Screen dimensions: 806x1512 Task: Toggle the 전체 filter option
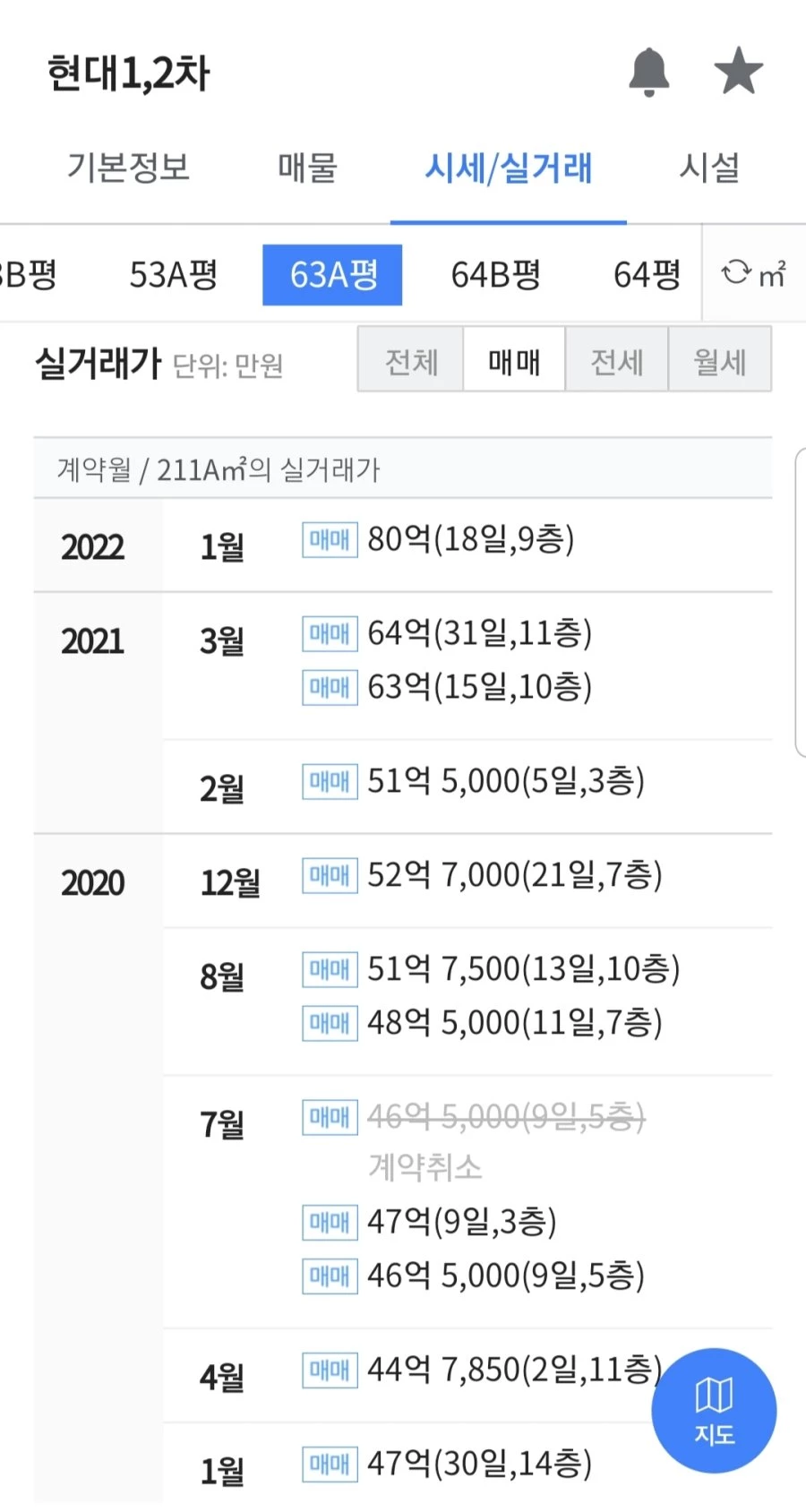pos(410,359)
